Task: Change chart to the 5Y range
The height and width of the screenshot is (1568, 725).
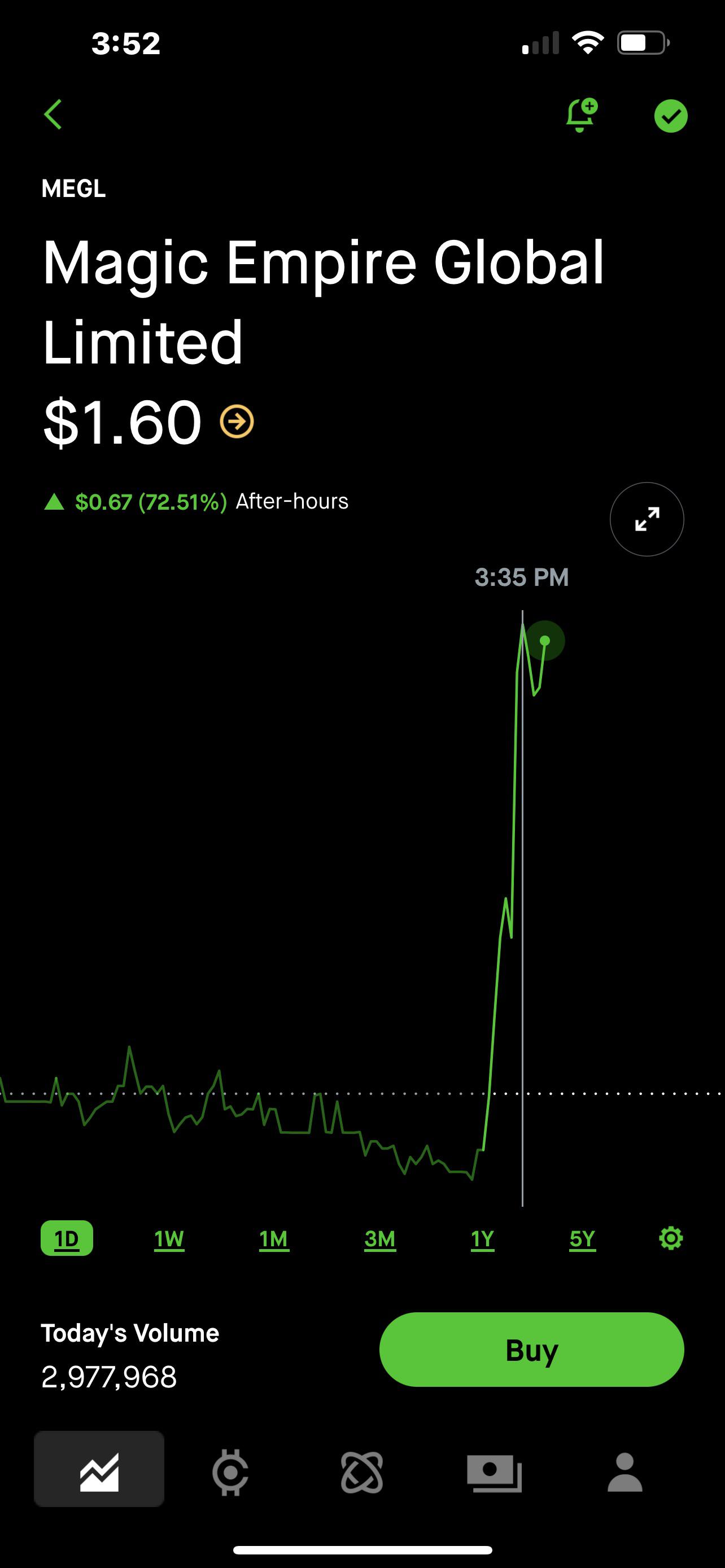Action: 583,1239
